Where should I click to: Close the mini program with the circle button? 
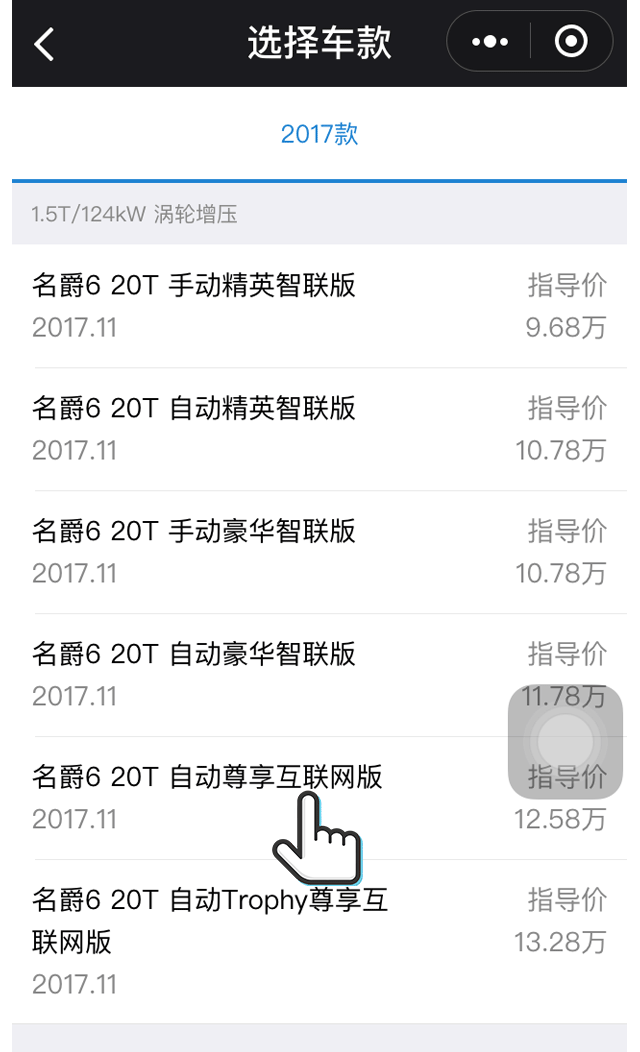pyautogui.click(x=571, y=42)
